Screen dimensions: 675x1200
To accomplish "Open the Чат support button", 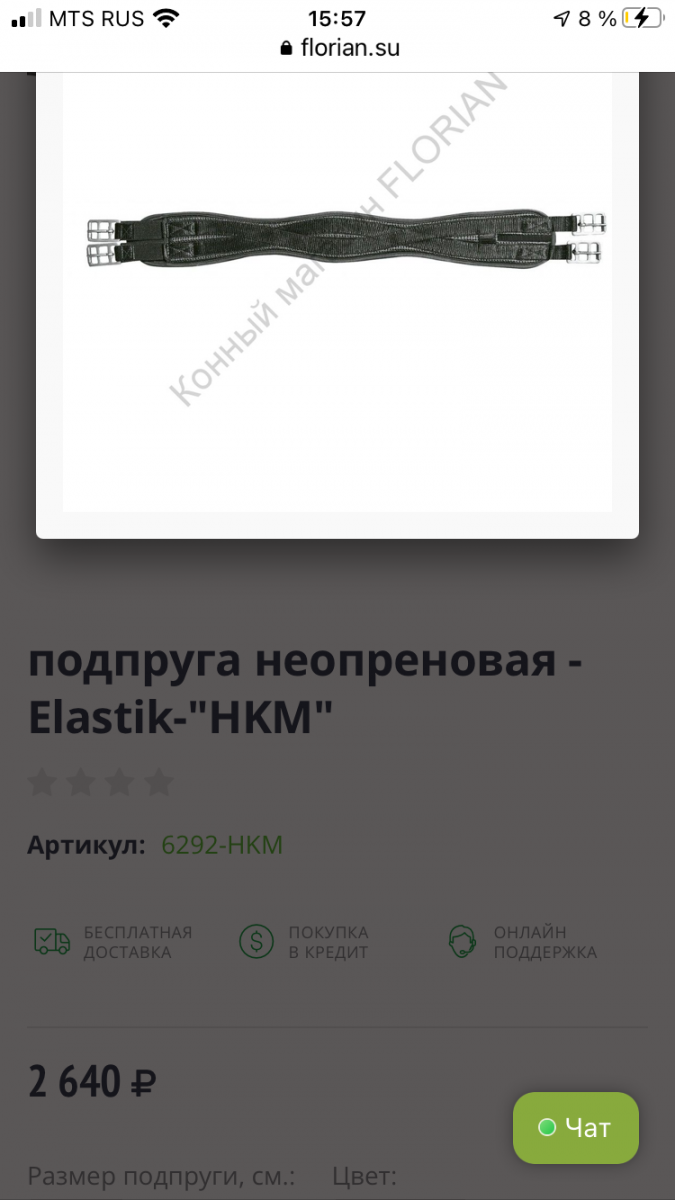I will pos(576,1128).
